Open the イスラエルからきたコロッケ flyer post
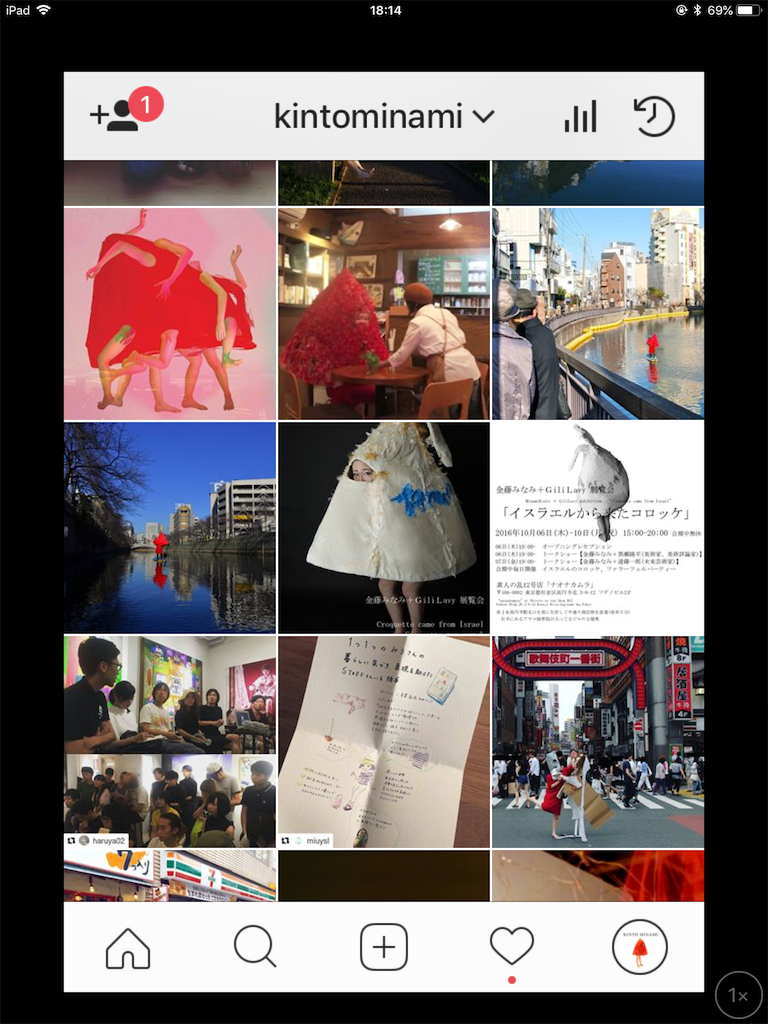Image resolution: width=768 pixels, height=1024 pixels. 598,527
